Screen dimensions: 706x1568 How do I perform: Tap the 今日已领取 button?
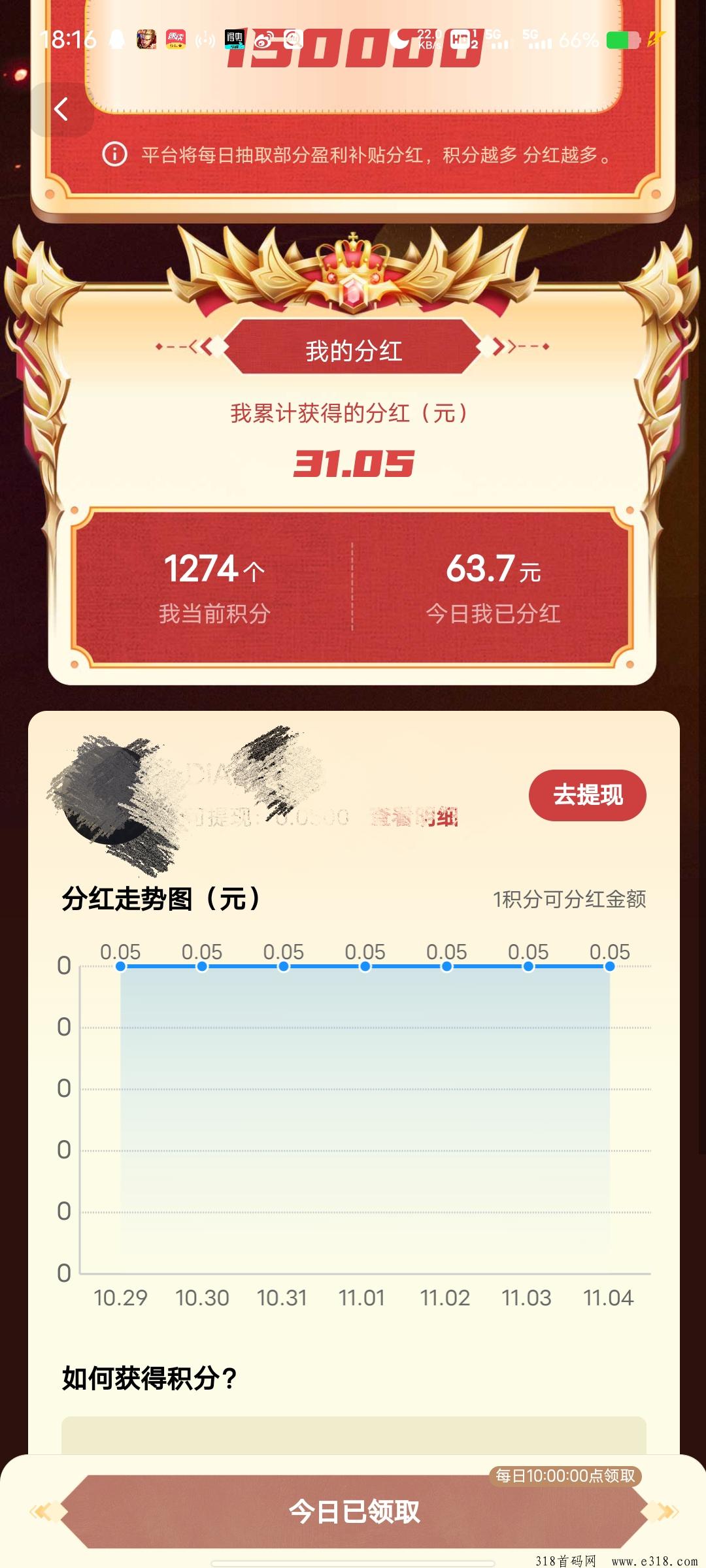click(354, 1512)
